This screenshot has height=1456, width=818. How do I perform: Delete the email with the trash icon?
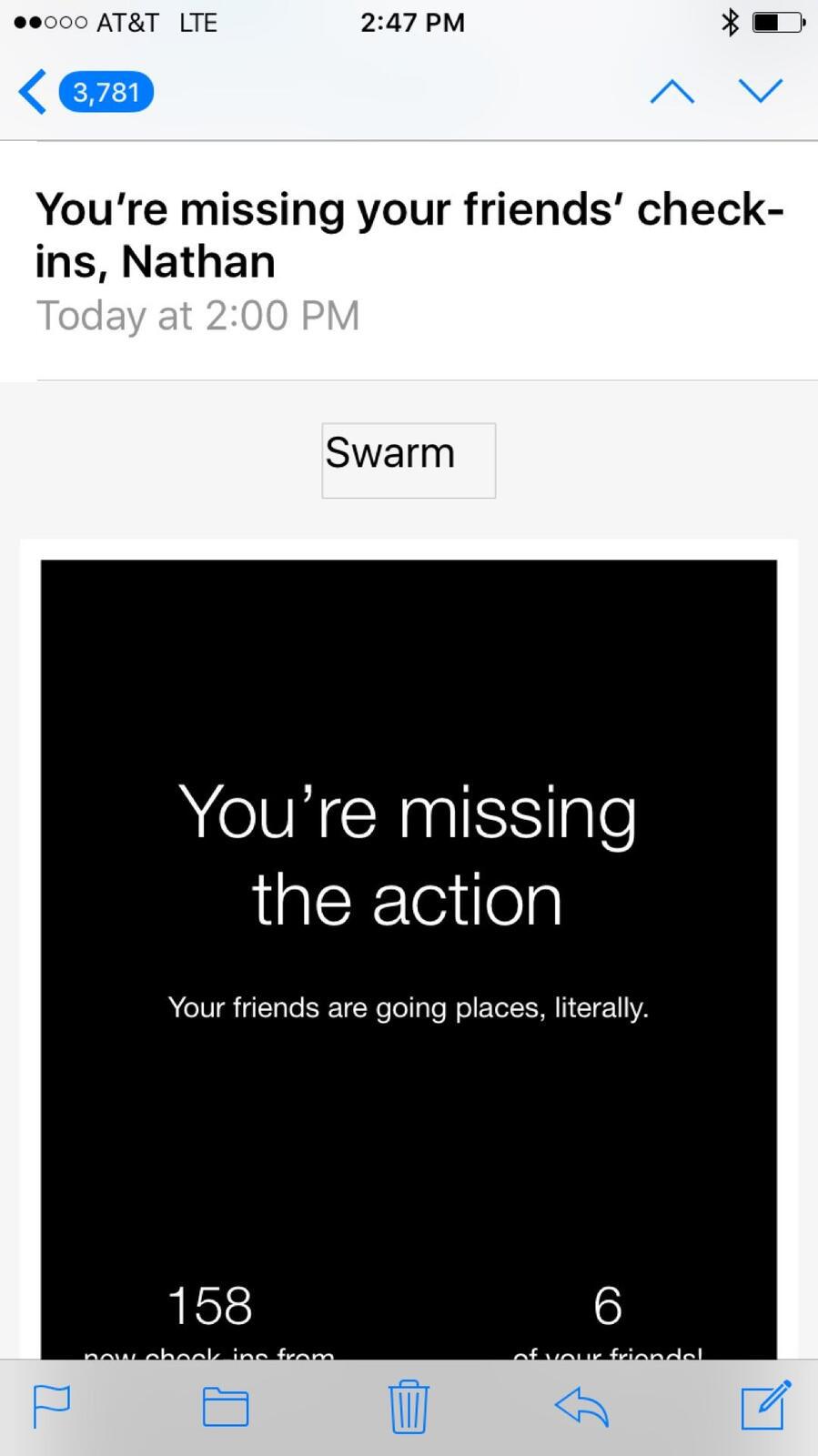(x=408, y=1404)
